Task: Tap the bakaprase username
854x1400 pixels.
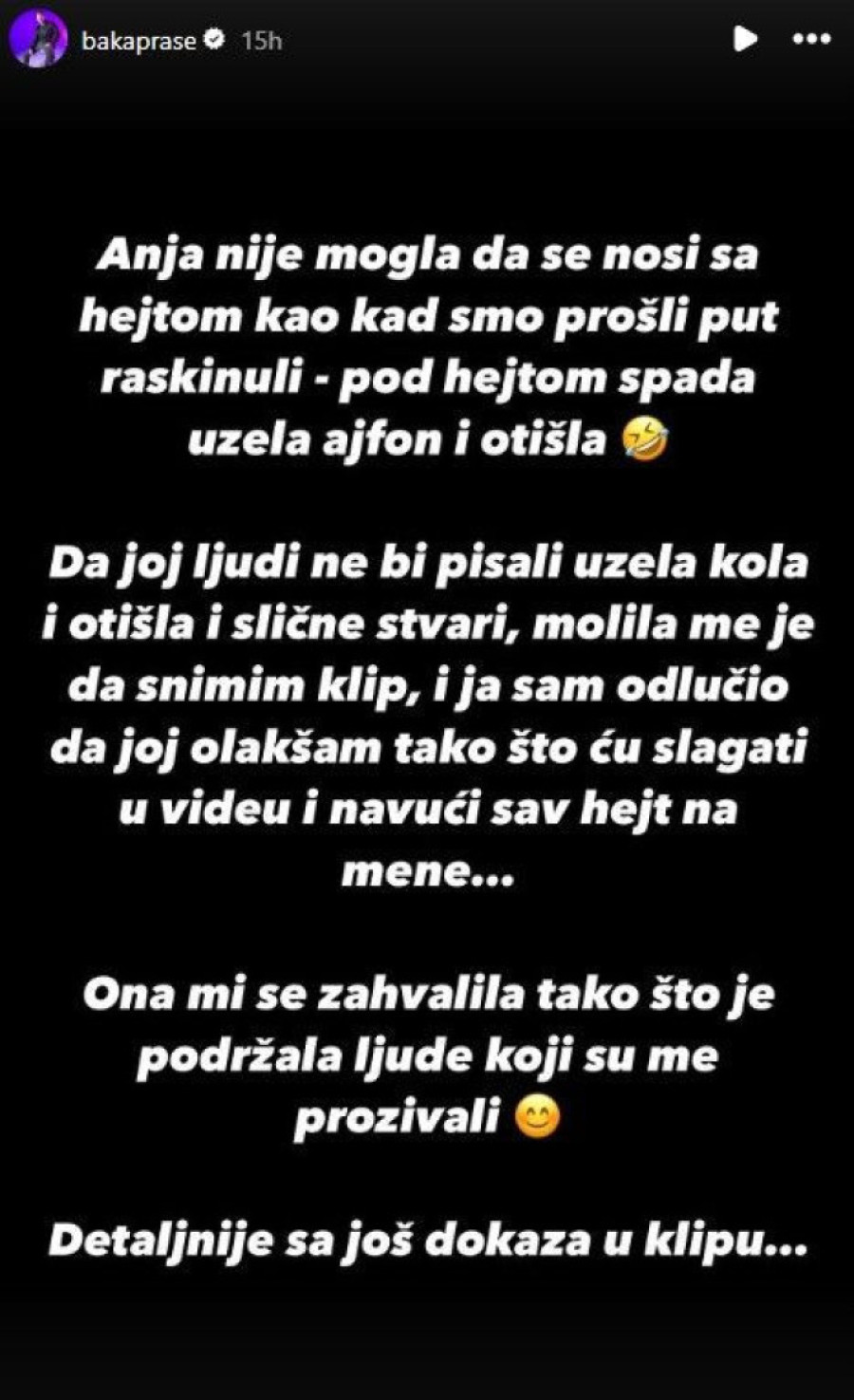Action: click(x=139, y=41)
